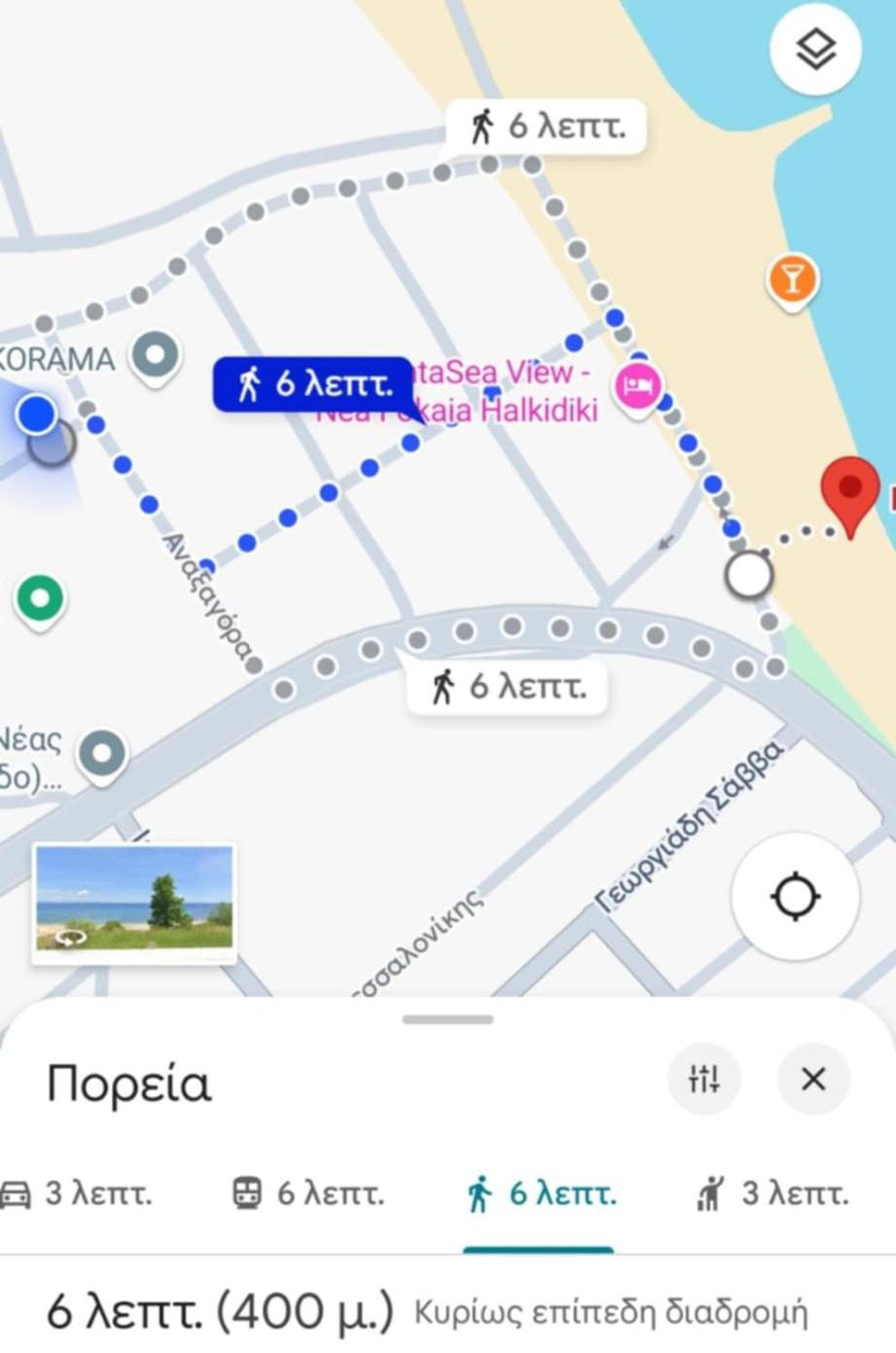Open route options next to Πορεία
This screenshot has width=896, height=1353.
pyautogui.click(x=703, y=1079)
